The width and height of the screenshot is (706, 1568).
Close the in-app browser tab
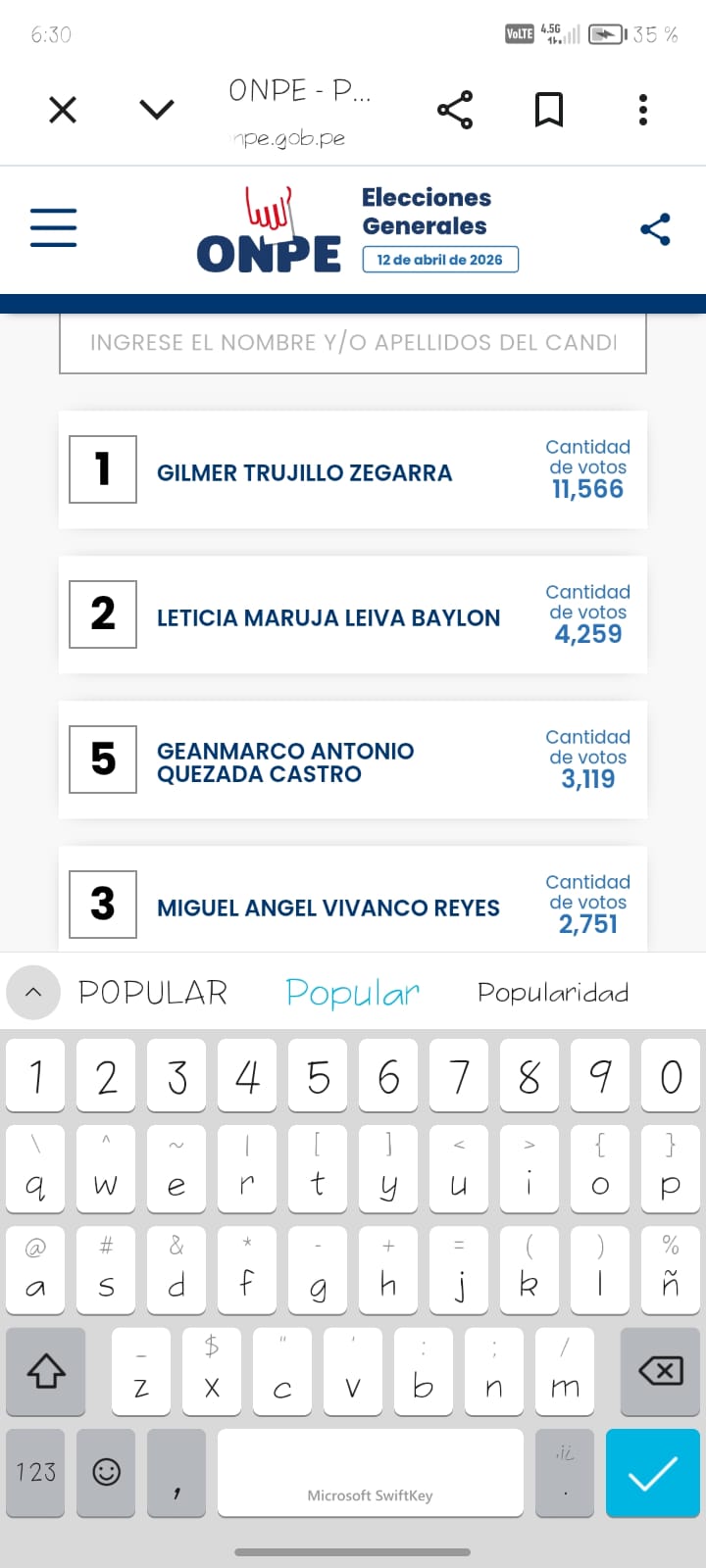pyautogui.click(x=63, y=110)
